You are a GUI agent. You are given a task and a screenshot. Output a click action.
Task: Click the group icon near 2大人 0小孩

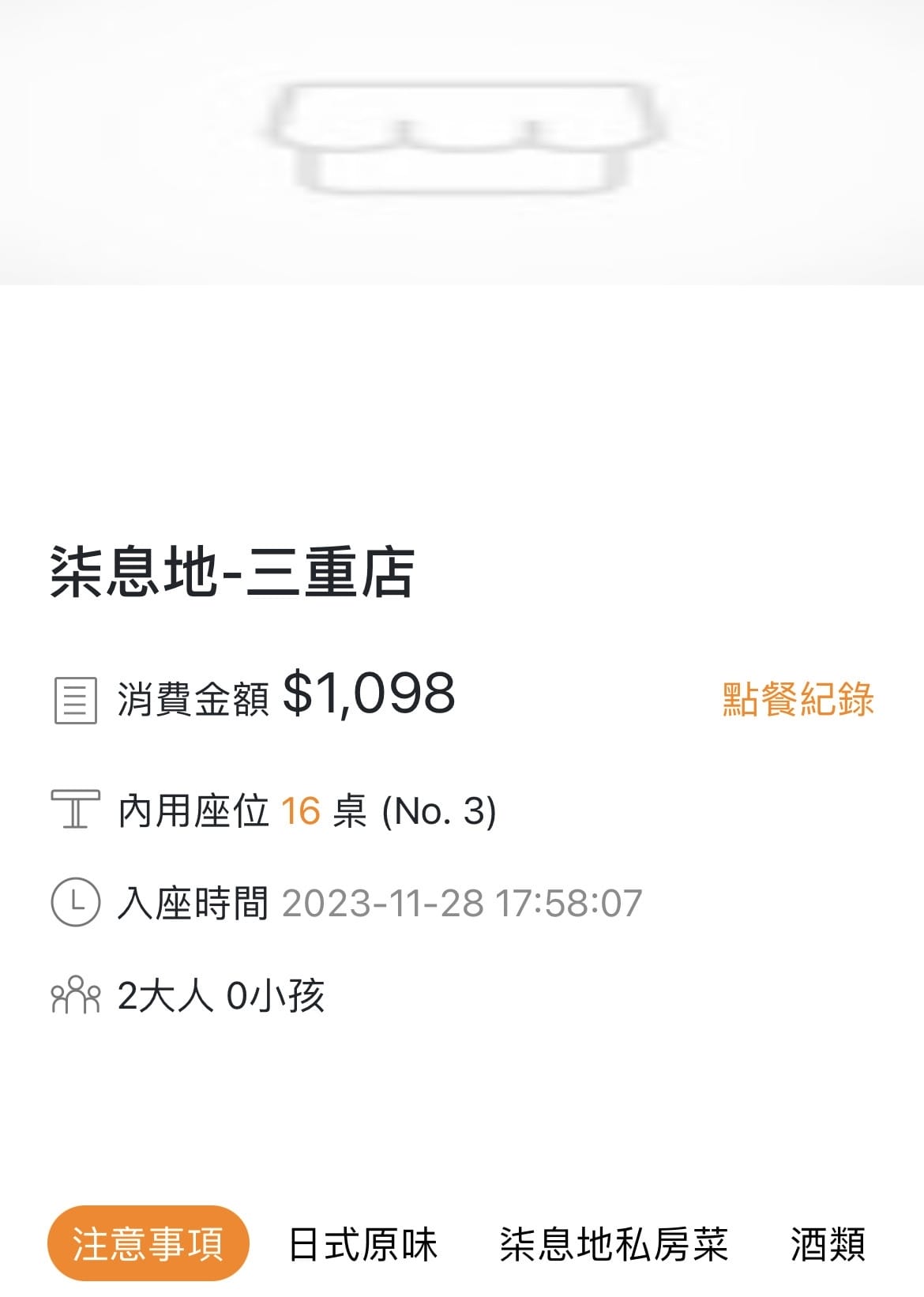click(75, 994)
